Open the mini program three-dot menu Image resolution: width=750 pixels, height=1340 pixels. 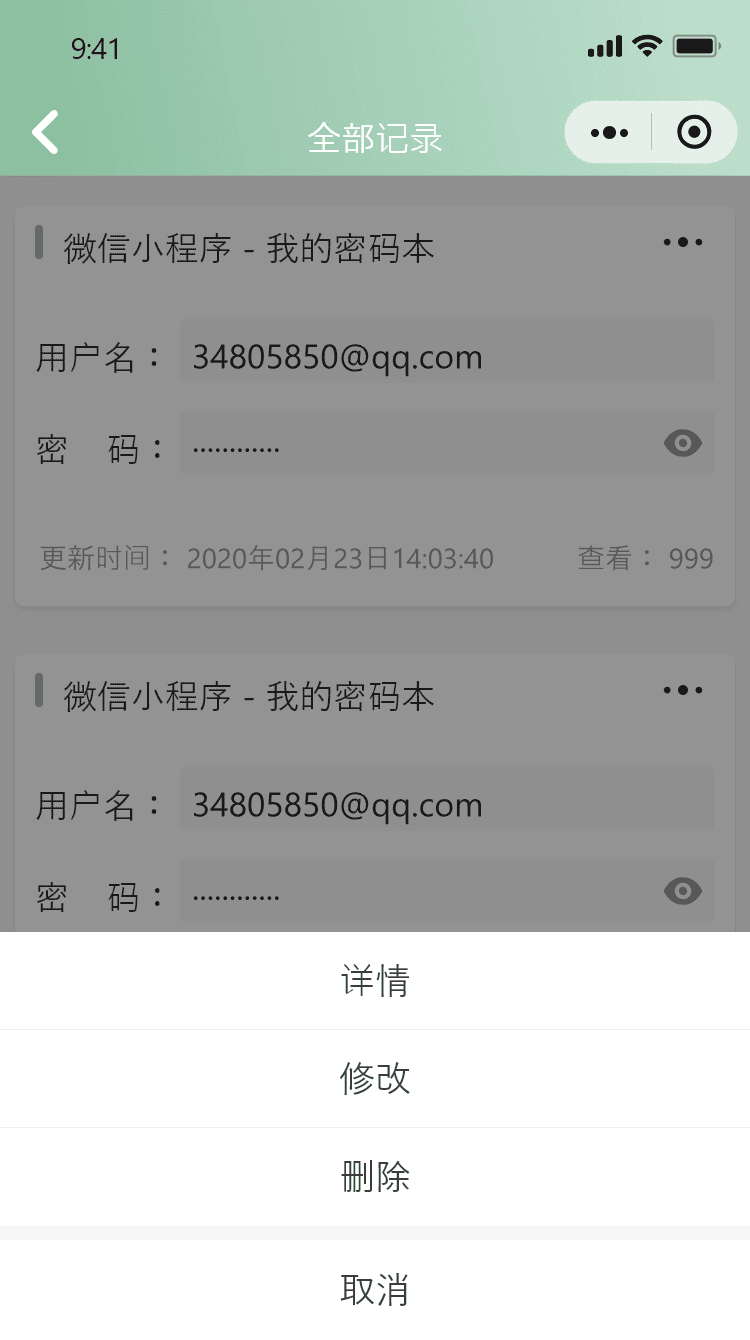point(609,132)
